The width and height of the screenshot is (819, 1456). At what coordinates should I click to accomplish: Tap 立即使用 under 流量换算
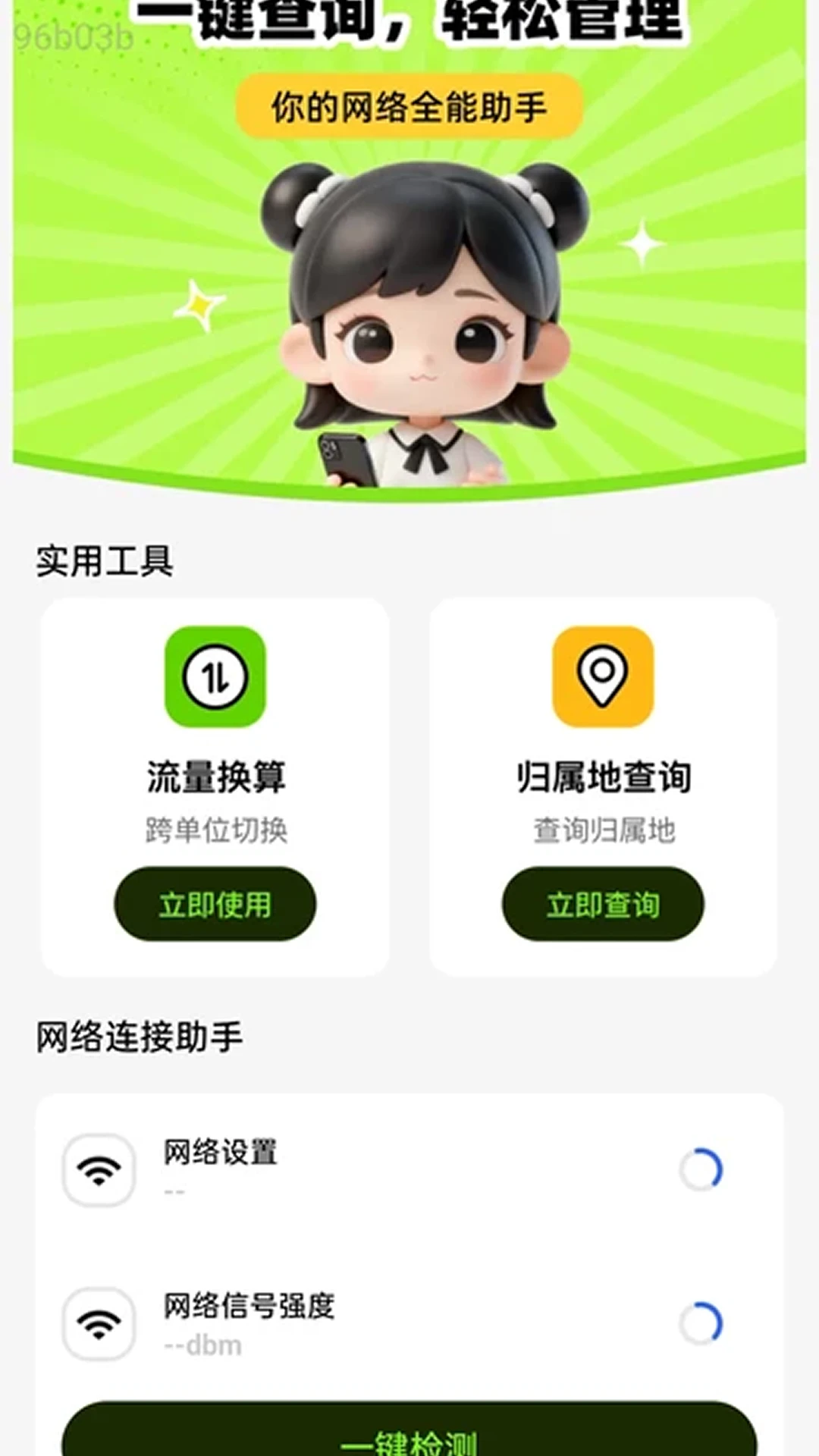click(x=215, y=904)
